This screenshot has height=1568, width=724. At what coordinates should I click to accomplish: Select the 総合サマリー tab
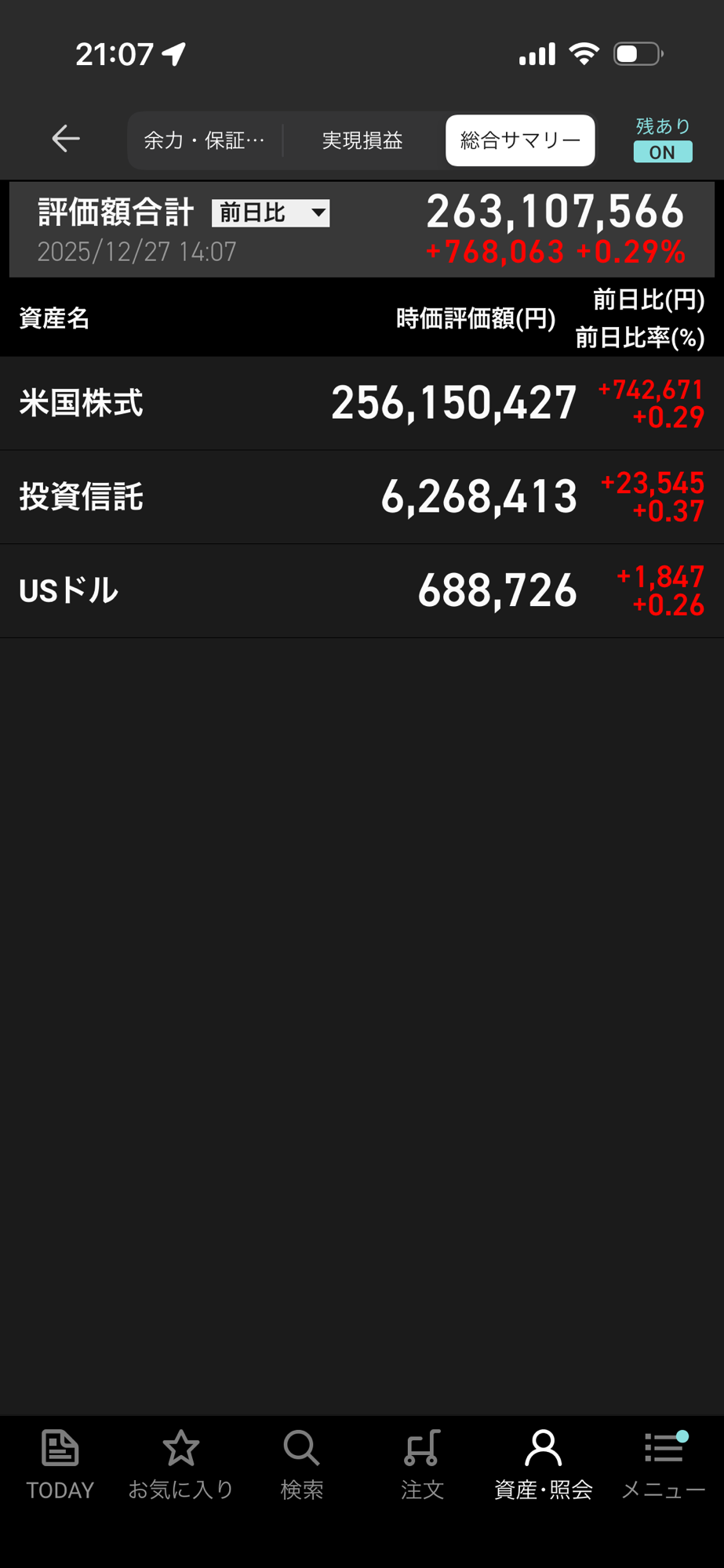click(520, 141)
